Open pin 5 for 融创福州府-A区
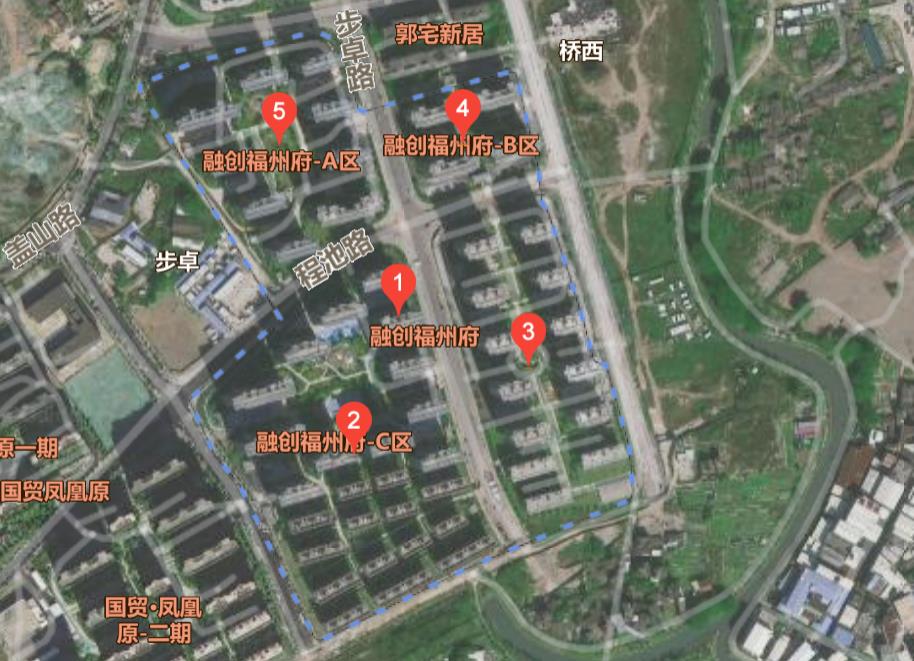Viewport: 914px width, 661px height. [x=278, y=112]
